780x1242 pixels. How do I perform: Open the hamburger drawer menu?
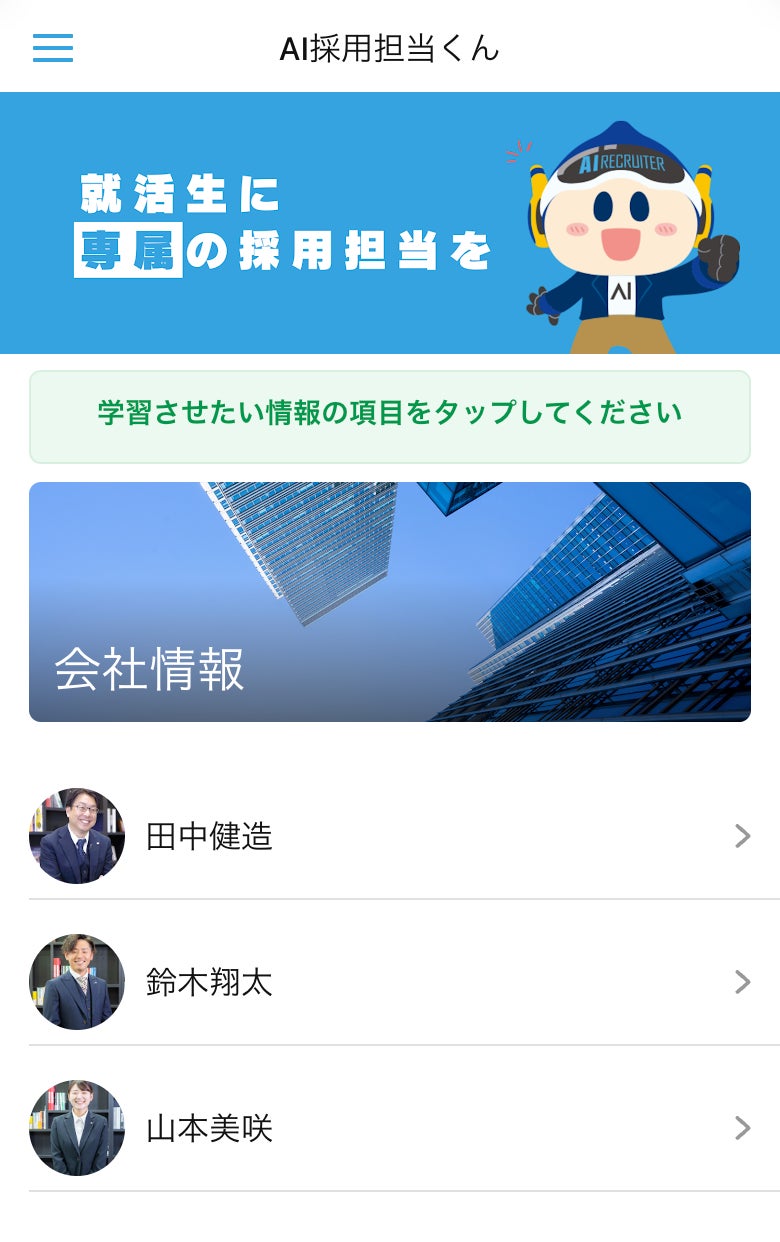[x=53, y=48]
